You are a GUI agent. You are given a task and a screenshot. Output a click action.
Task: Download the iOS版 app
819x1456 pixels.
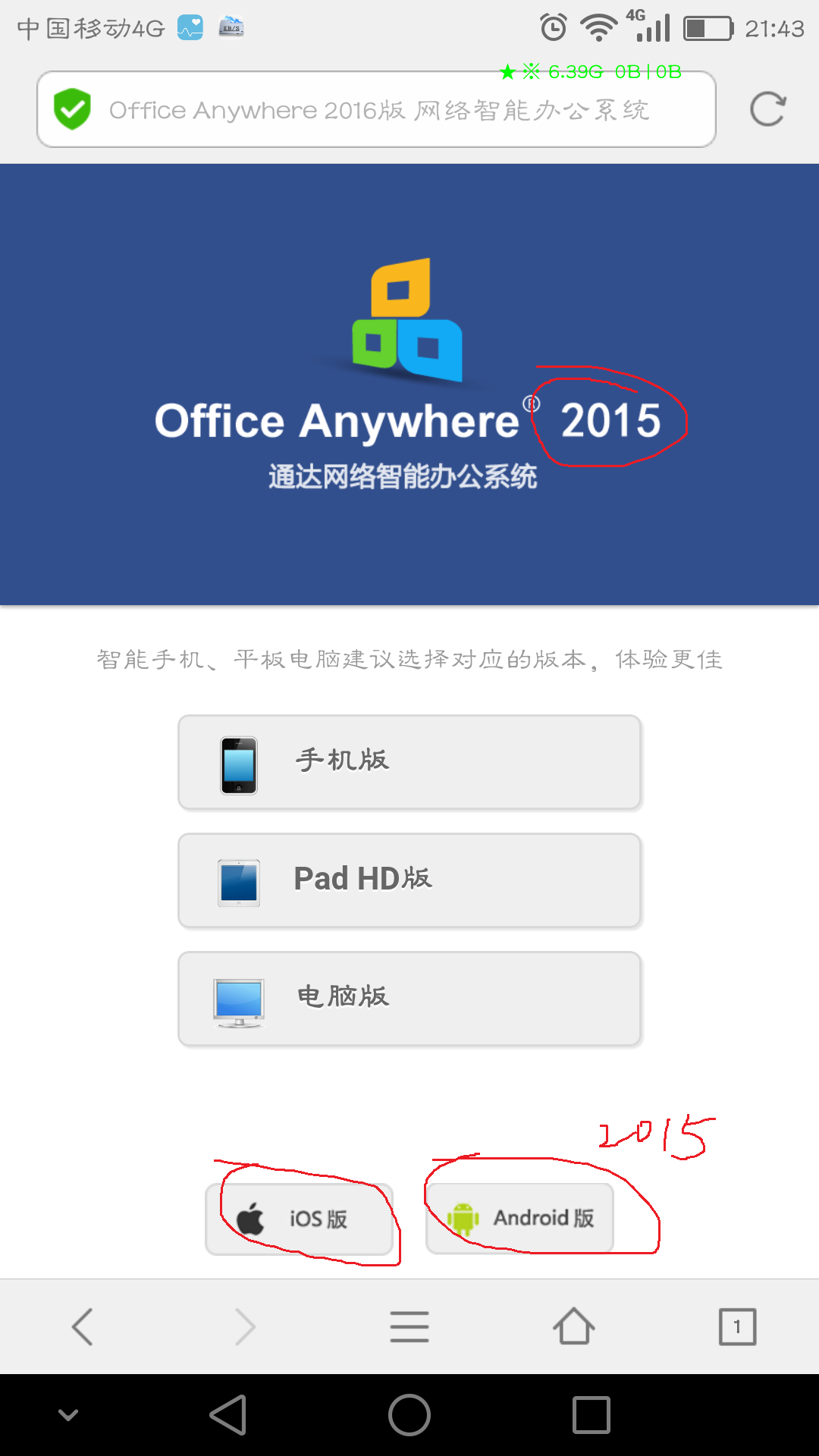[x=300, y=1219]
